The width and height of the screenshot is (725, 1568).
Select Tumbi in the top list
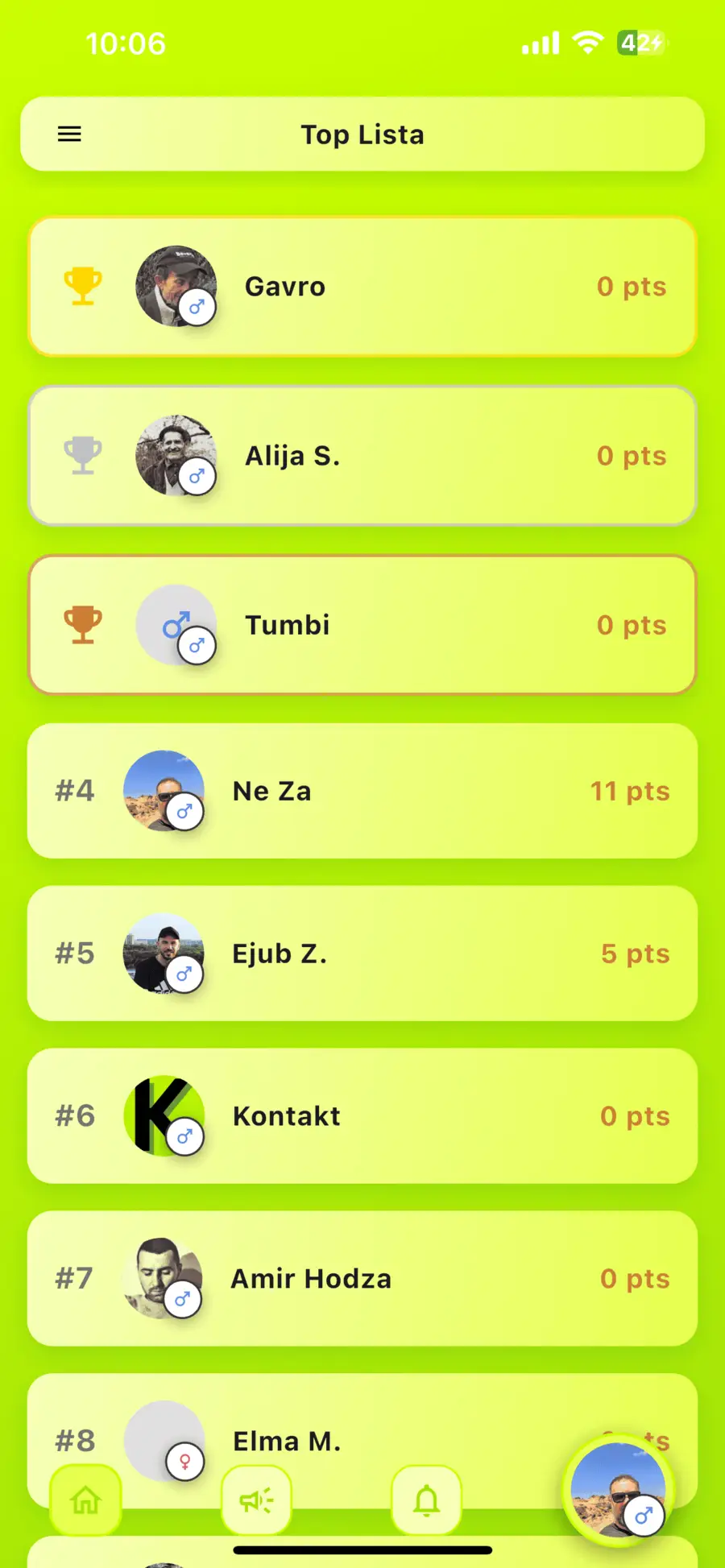[x=362, y=625]
